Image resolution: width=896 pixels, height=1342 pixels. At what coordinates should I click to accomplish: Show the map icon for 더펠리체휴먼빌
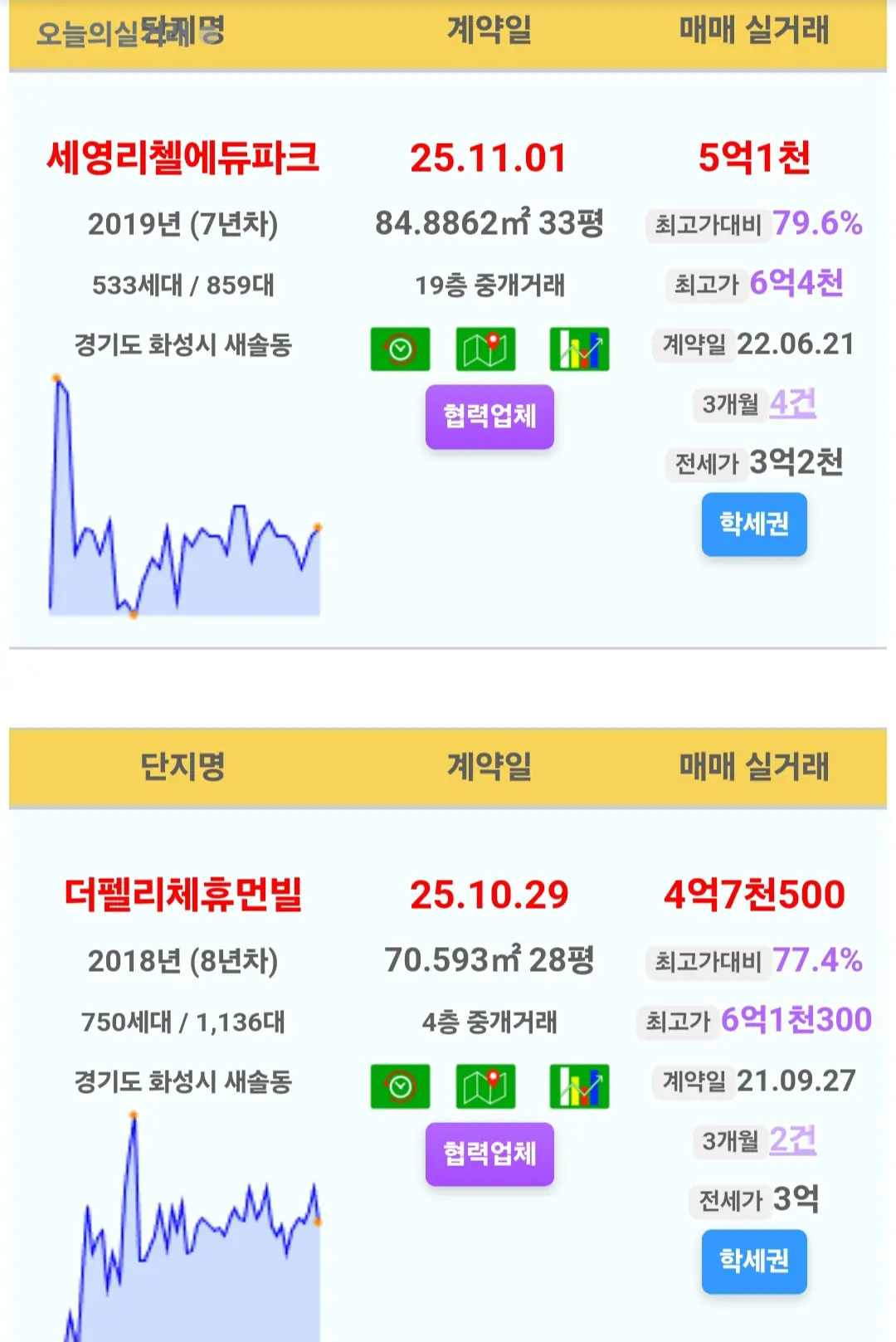click(485, 1086)
